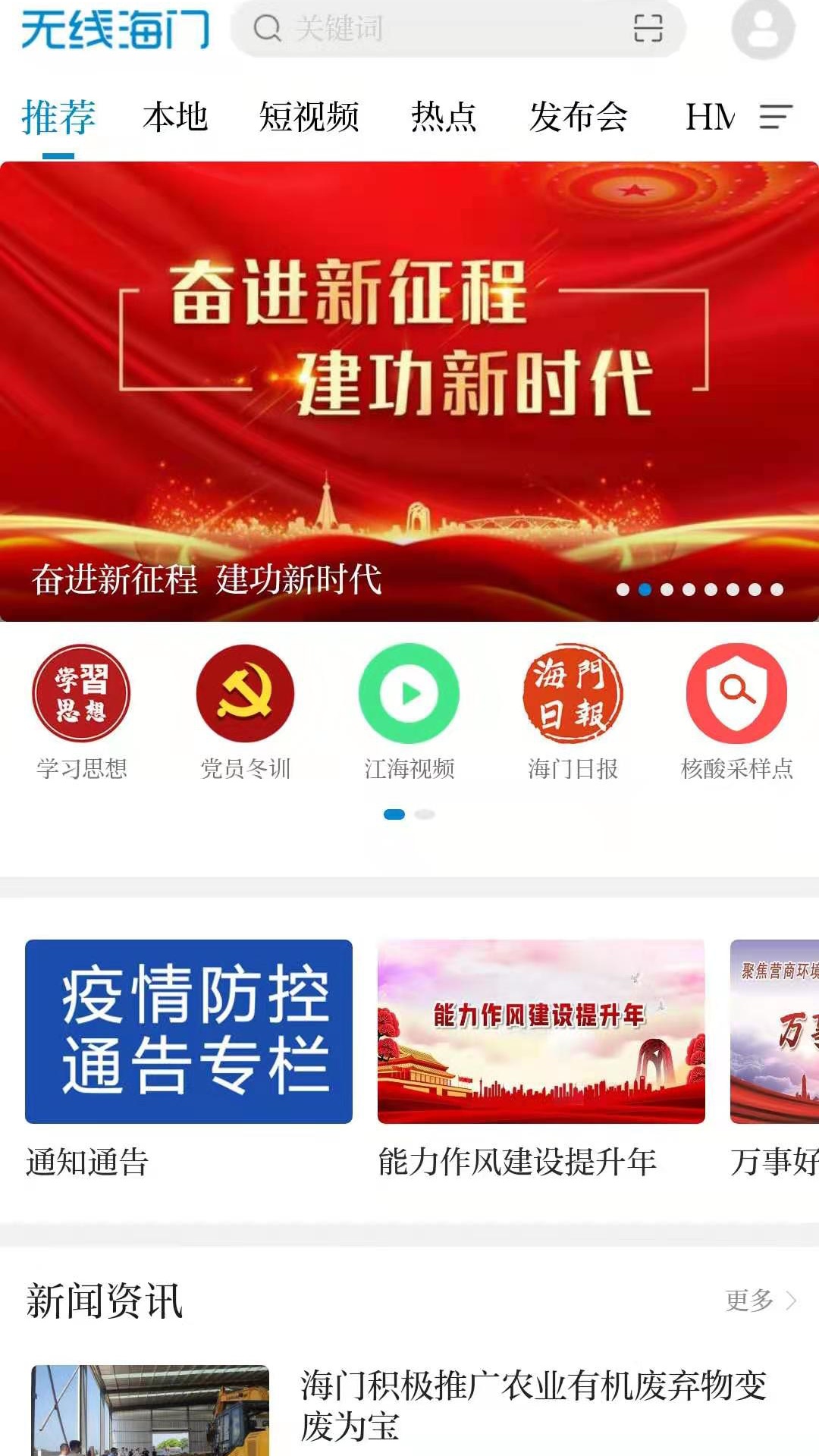
Task: Open the 热点 tab
Action: [x=444, y=118]
